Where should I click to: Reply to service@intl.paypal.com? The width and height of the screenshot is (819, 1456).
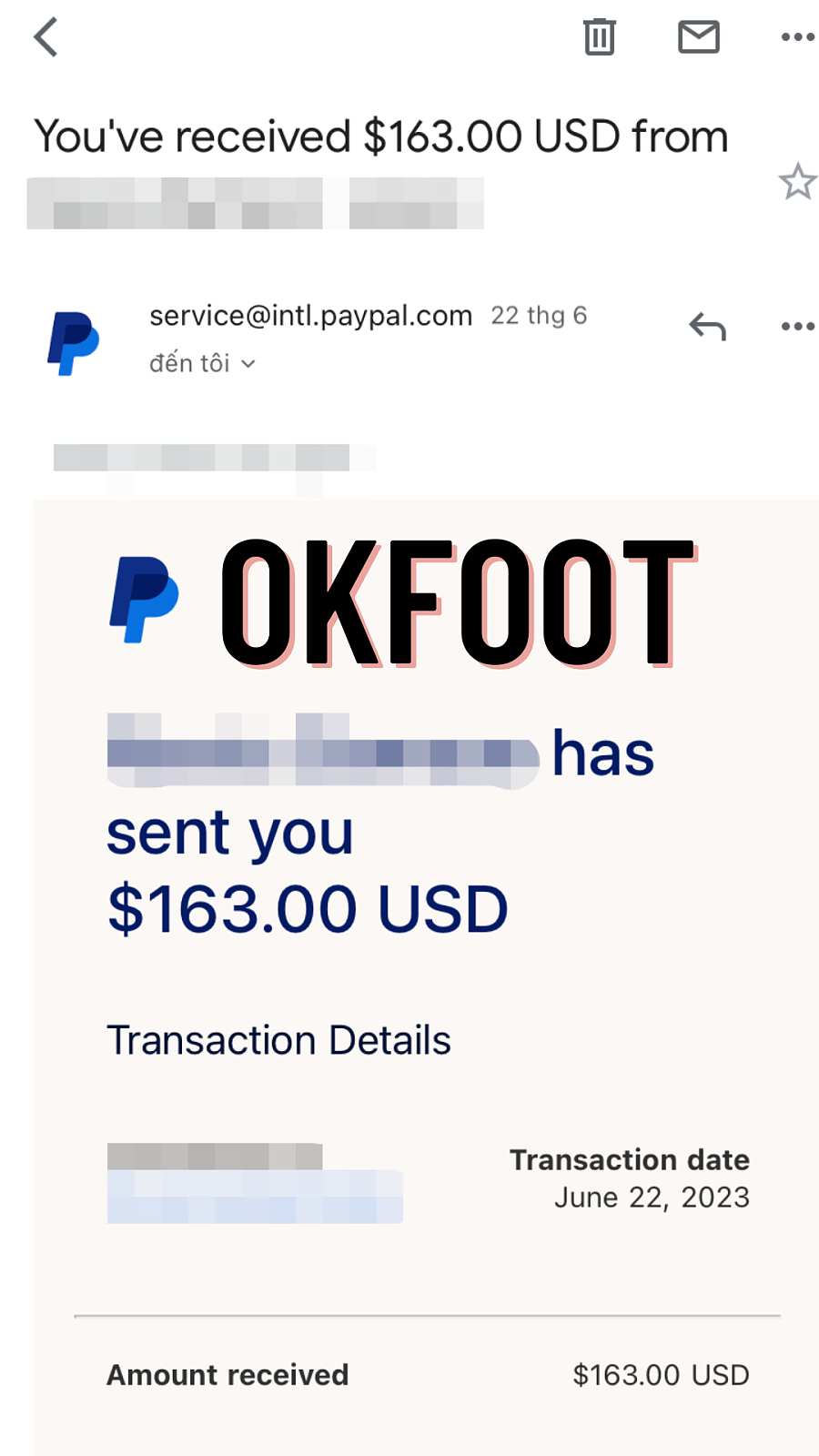[x=707, y=326]
